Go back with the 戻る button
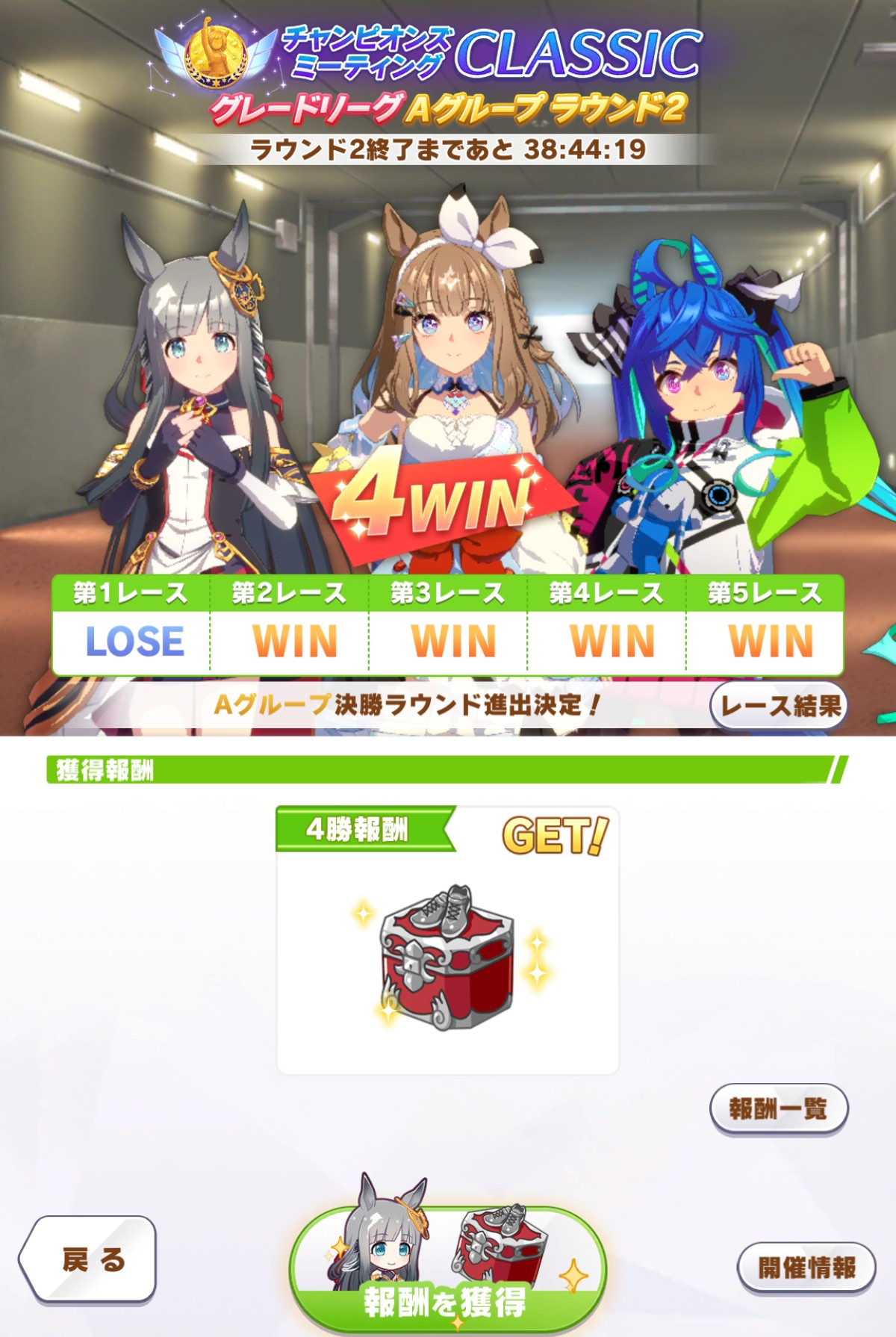The width and height of the screenshot is (896, 1337). 90,1259
